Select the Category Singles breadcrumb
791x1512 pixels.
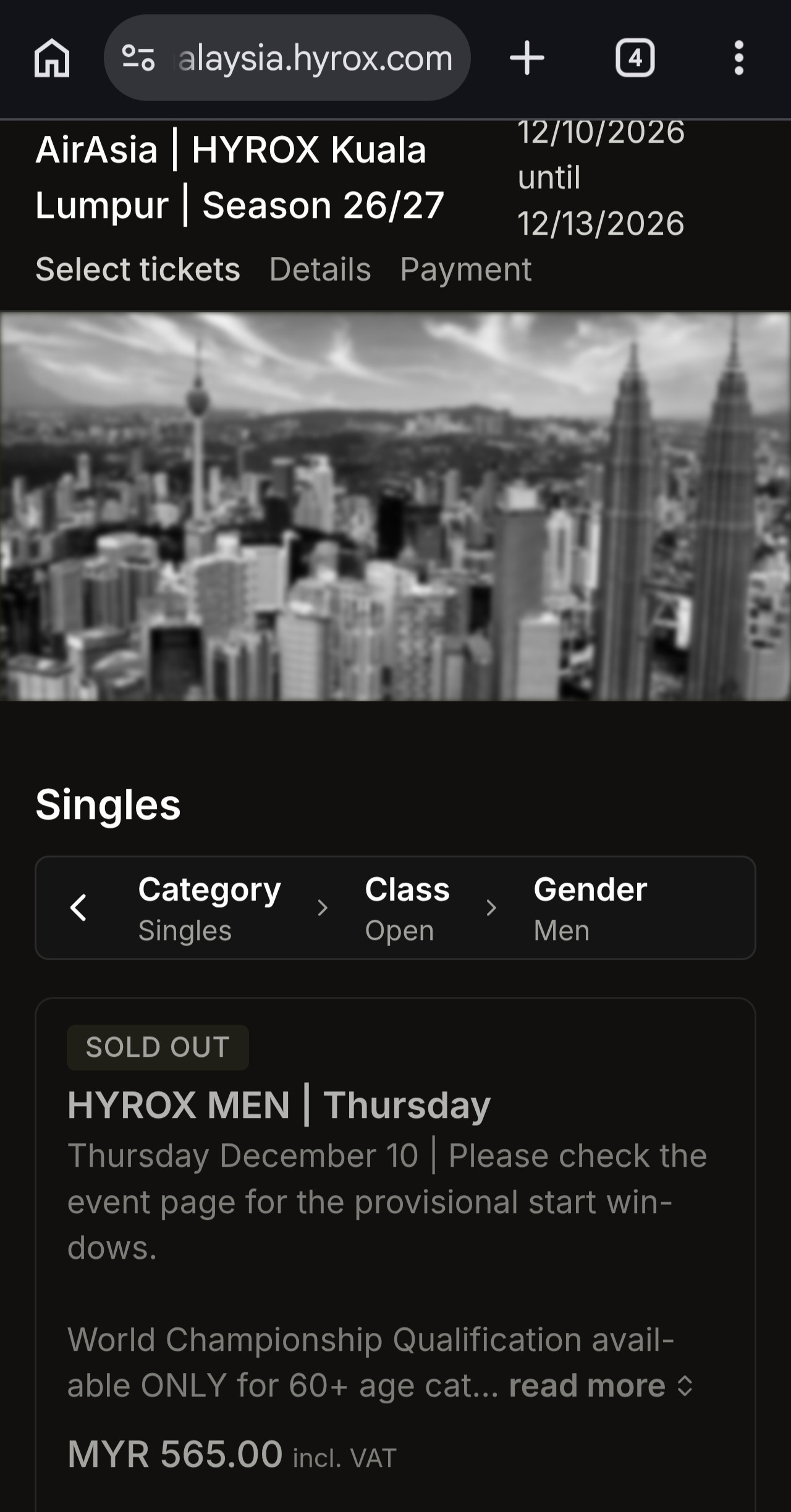coord(209,909)
